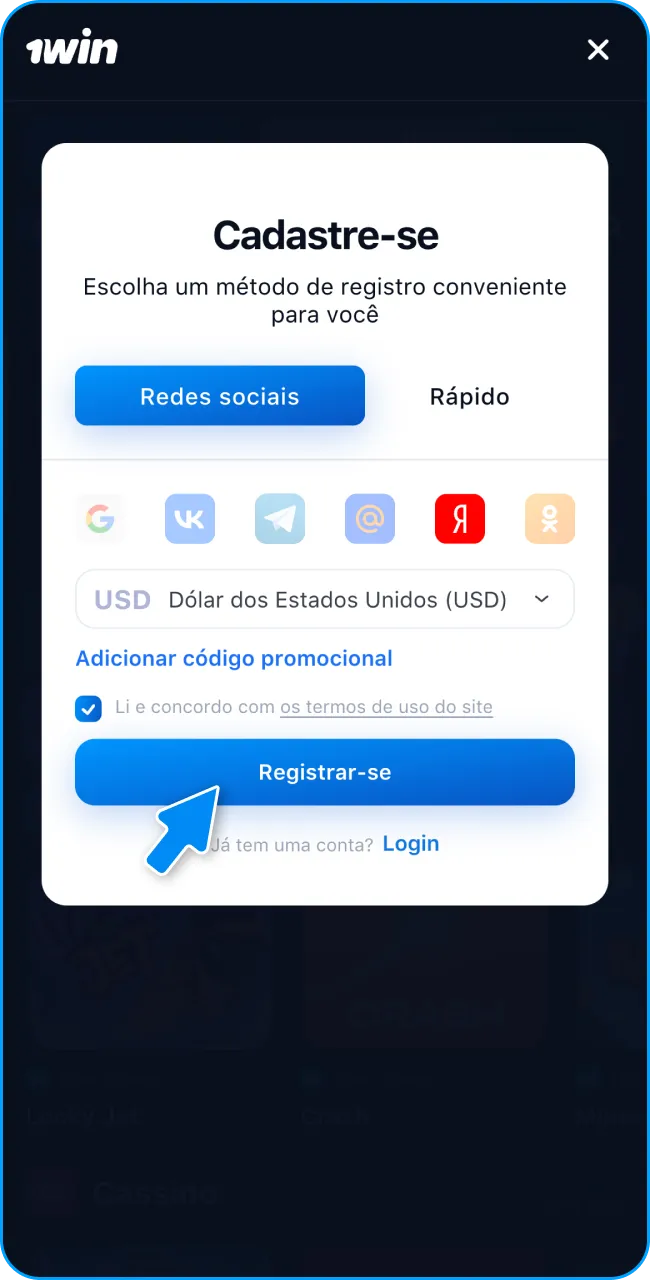
Task: Register using the Yandex icon
Action: (460, 519)
